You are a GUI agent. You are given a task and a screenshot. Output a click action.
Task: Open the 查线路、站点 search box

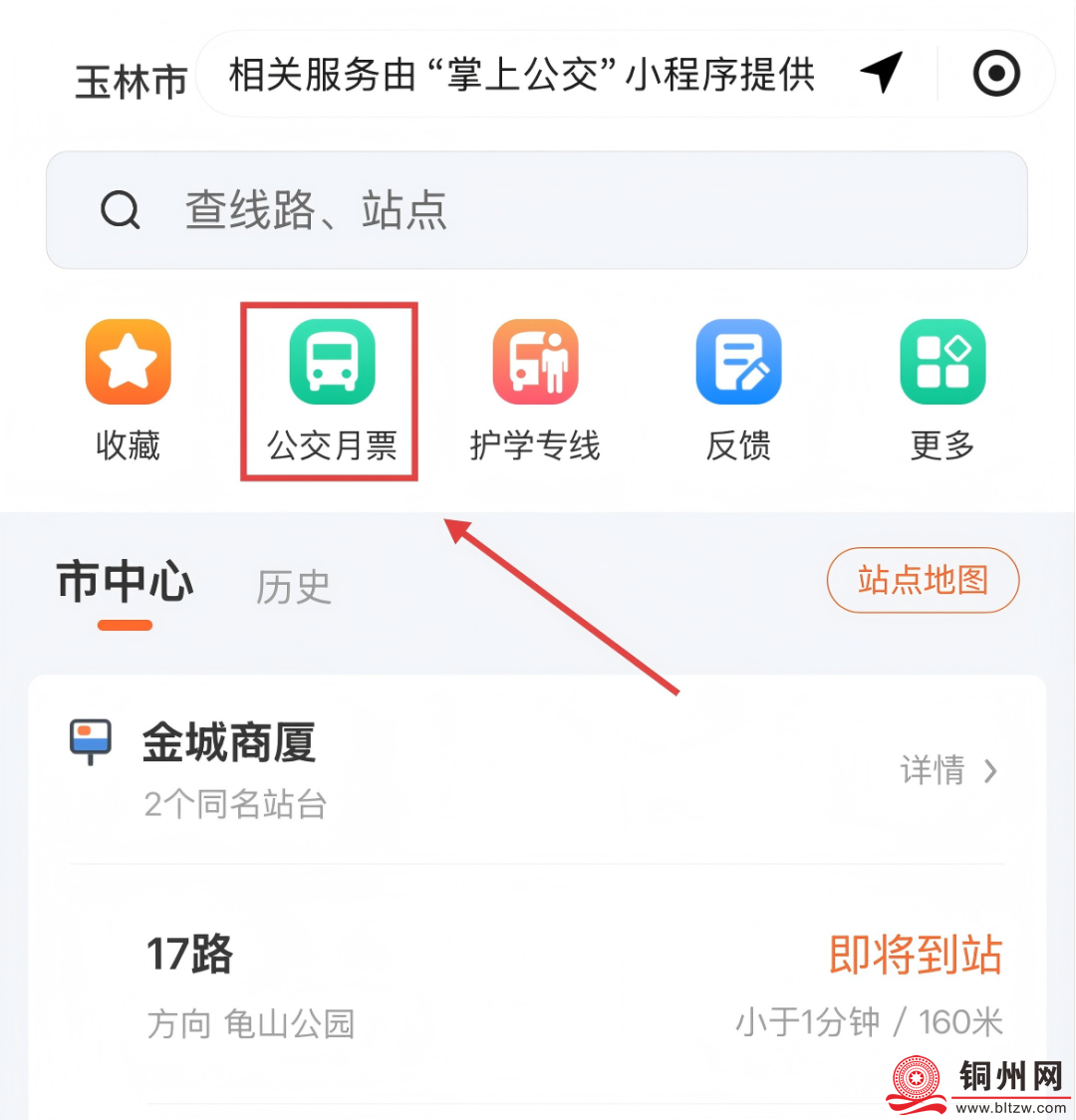coord(536,210)
